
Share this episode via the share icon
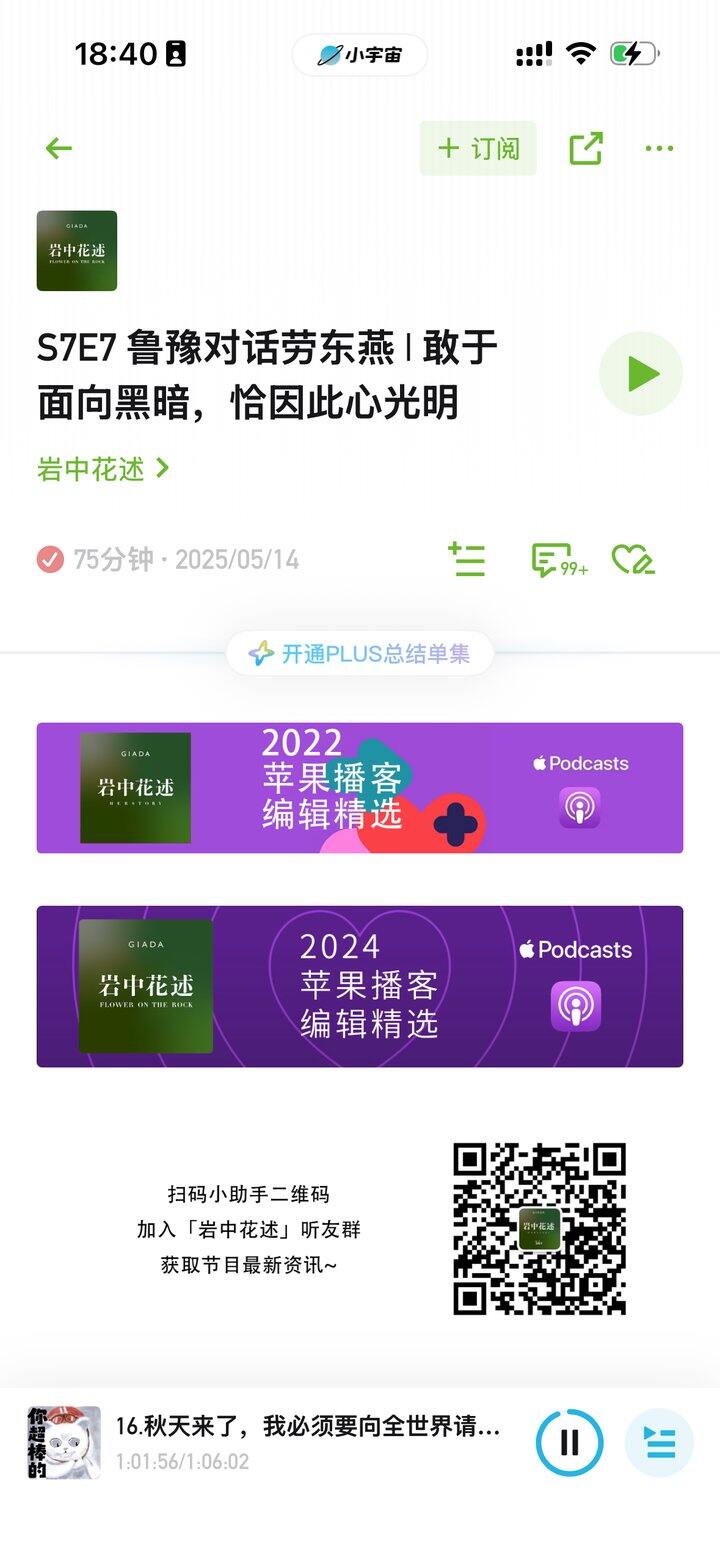click(586, 149)
